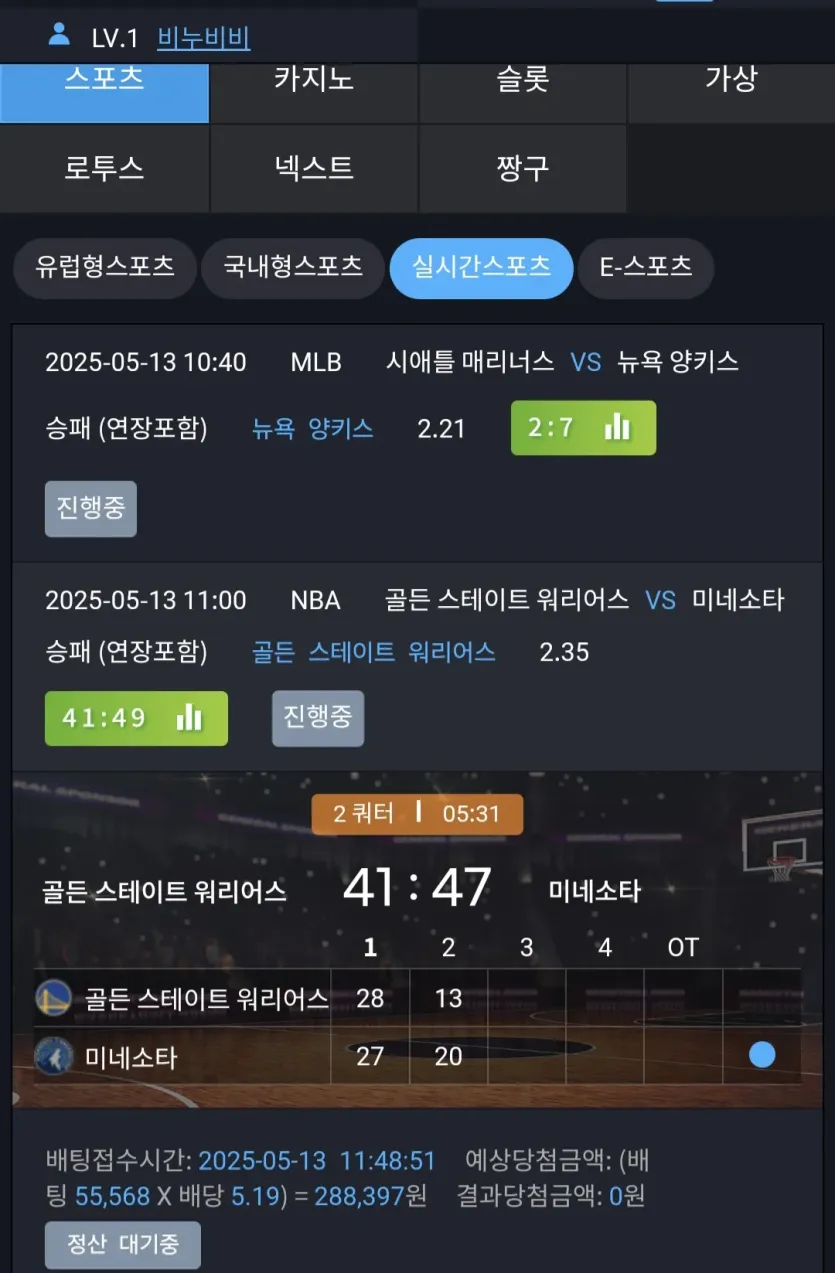Open the 짱구 section
835x1273 pixels.
tap(522, 168)
